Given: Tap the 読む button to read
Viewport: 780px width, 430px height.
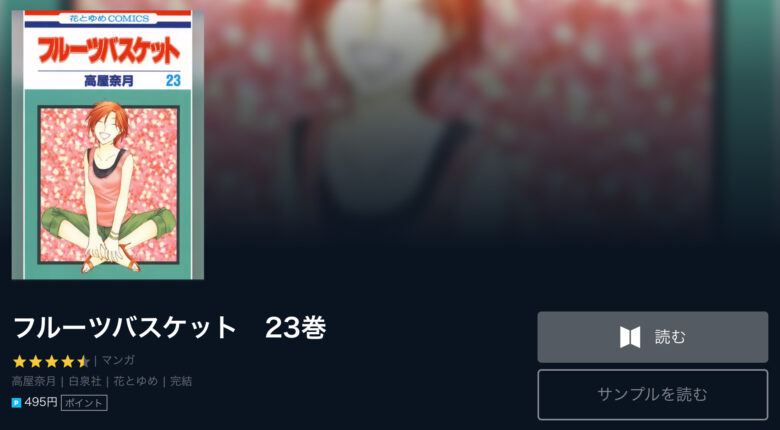Looking at the screenshot, I should (x=652, y=337).
